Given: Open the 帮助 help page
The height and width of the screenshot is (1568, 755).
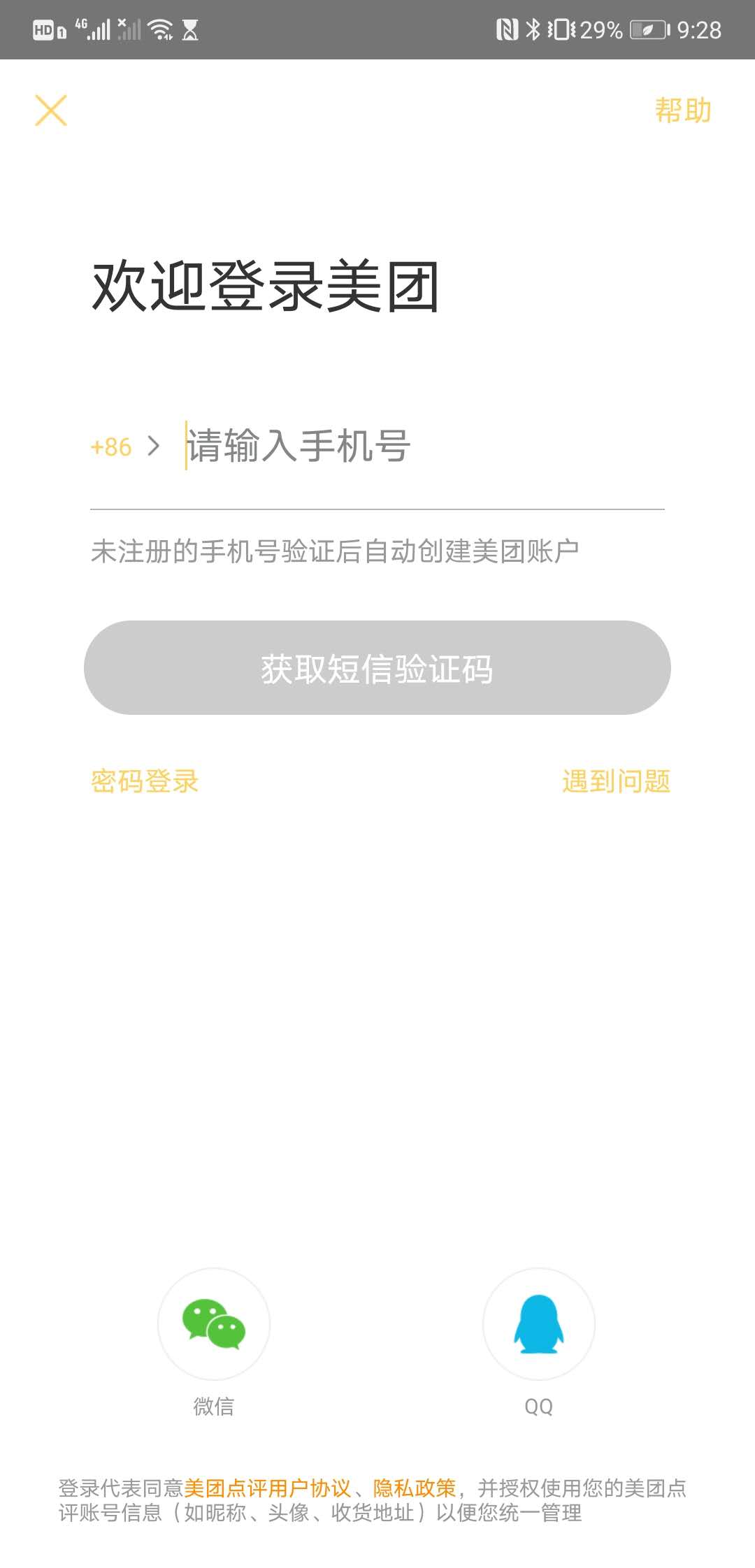Looking at the screenshot, I should point(682,110).
